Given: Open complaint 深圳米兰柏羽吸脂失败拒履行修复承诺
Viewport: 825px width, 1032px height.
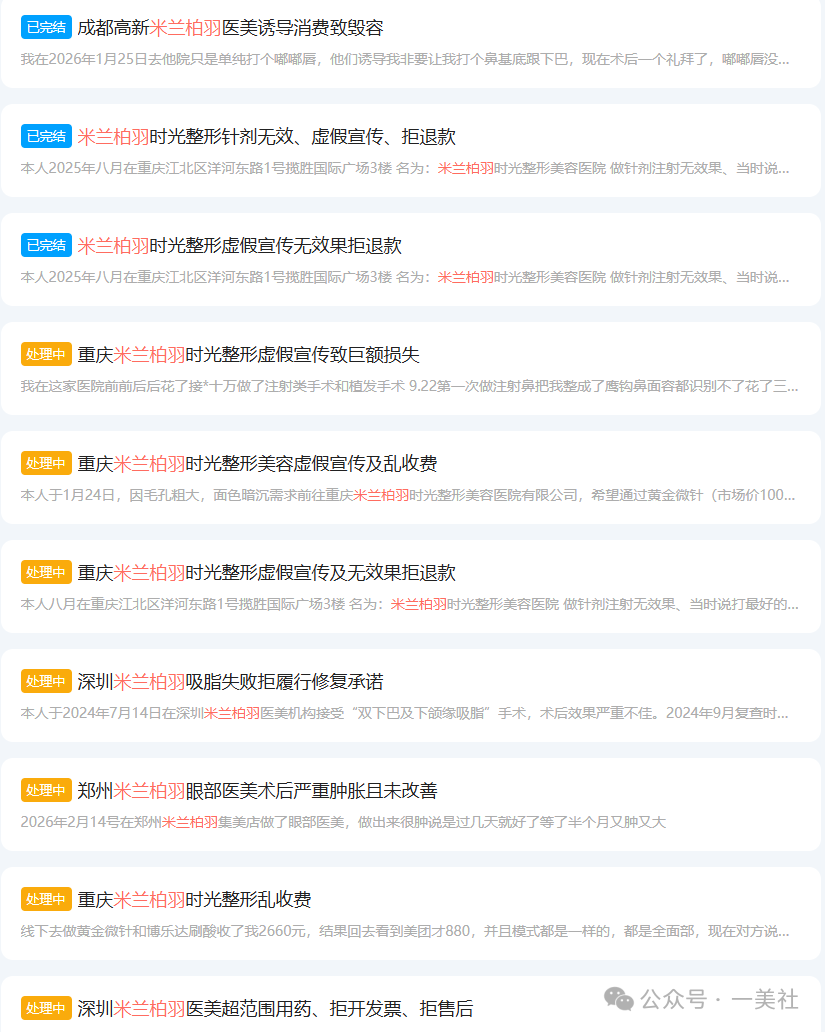Looking at the screenshot, I should click(230, 681).
